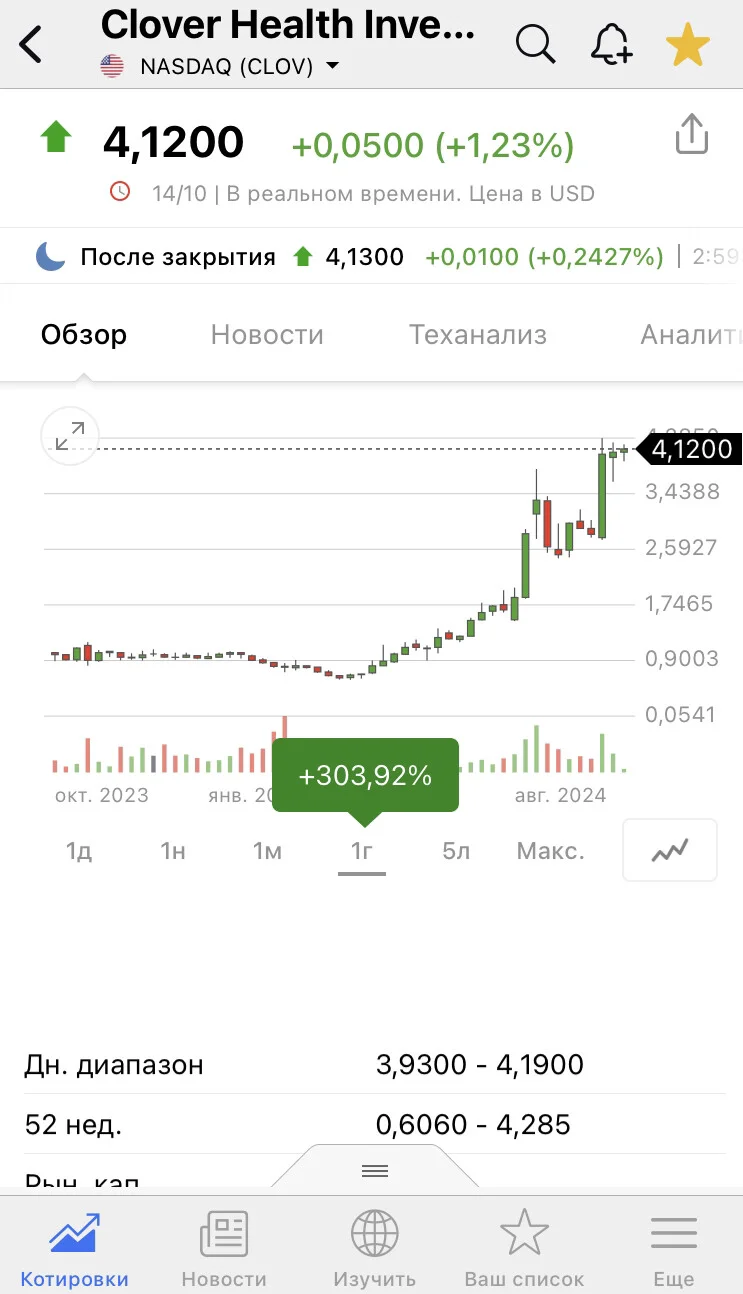Expand the bottom pull-up handle
Screen dimensions: 743x1294
point(374,1169)
